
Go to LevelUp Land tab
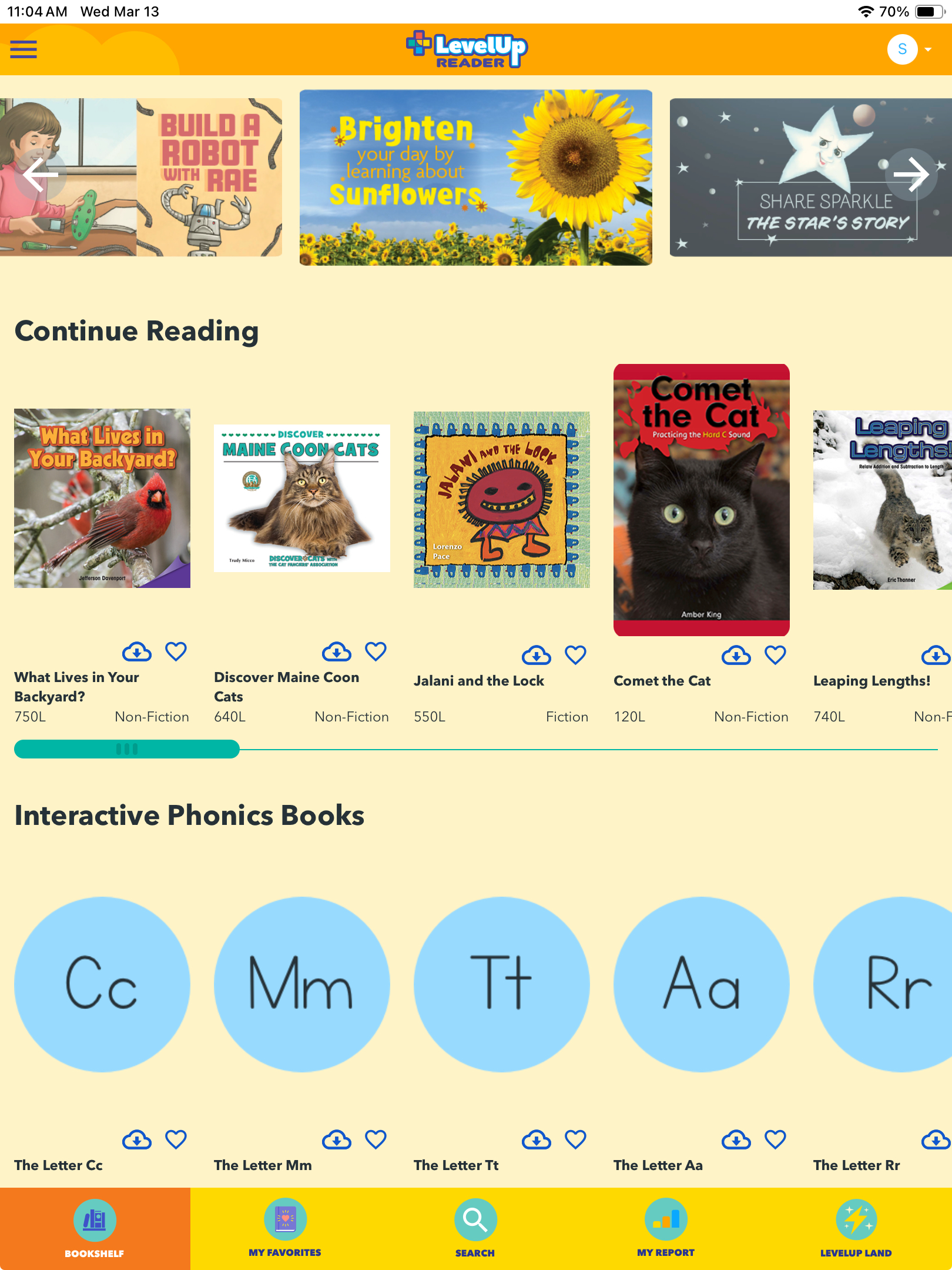(x=856, y=1229)
